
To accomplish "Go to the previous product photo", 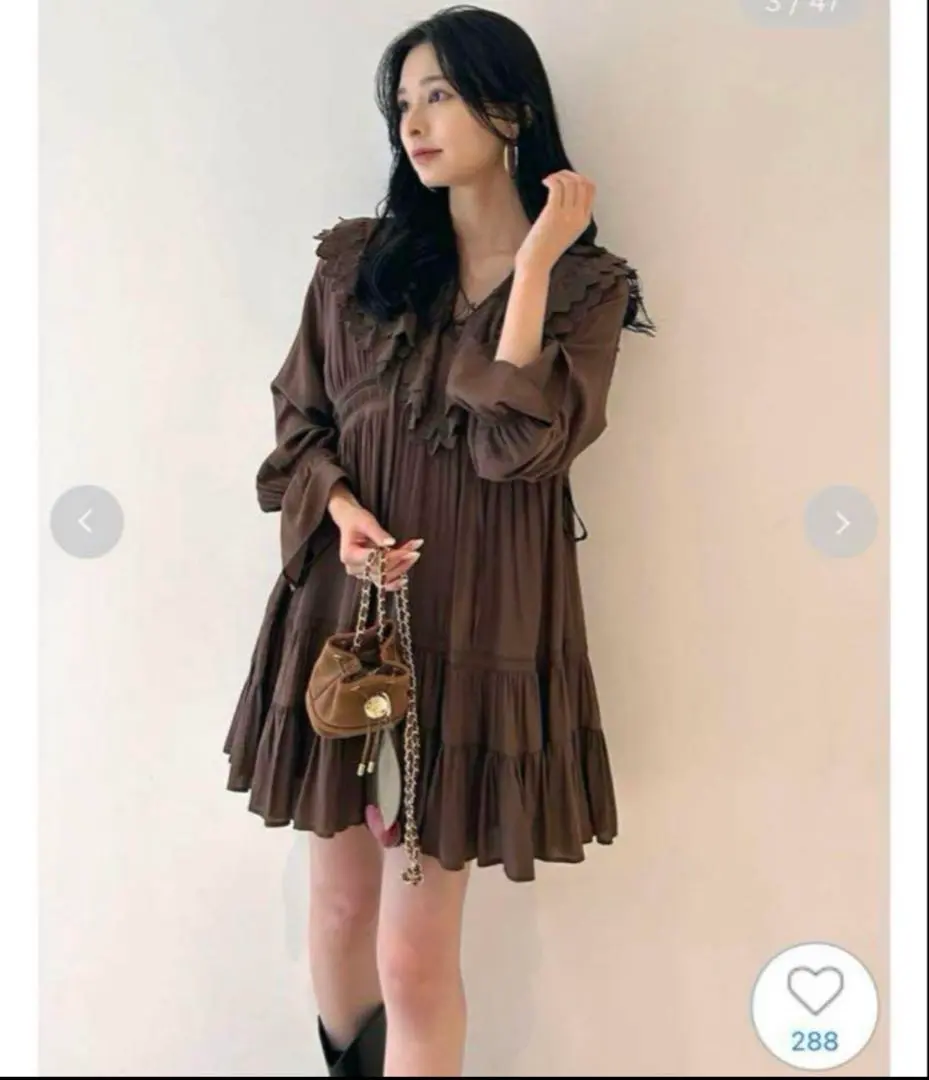I will (x=87, y=521).
